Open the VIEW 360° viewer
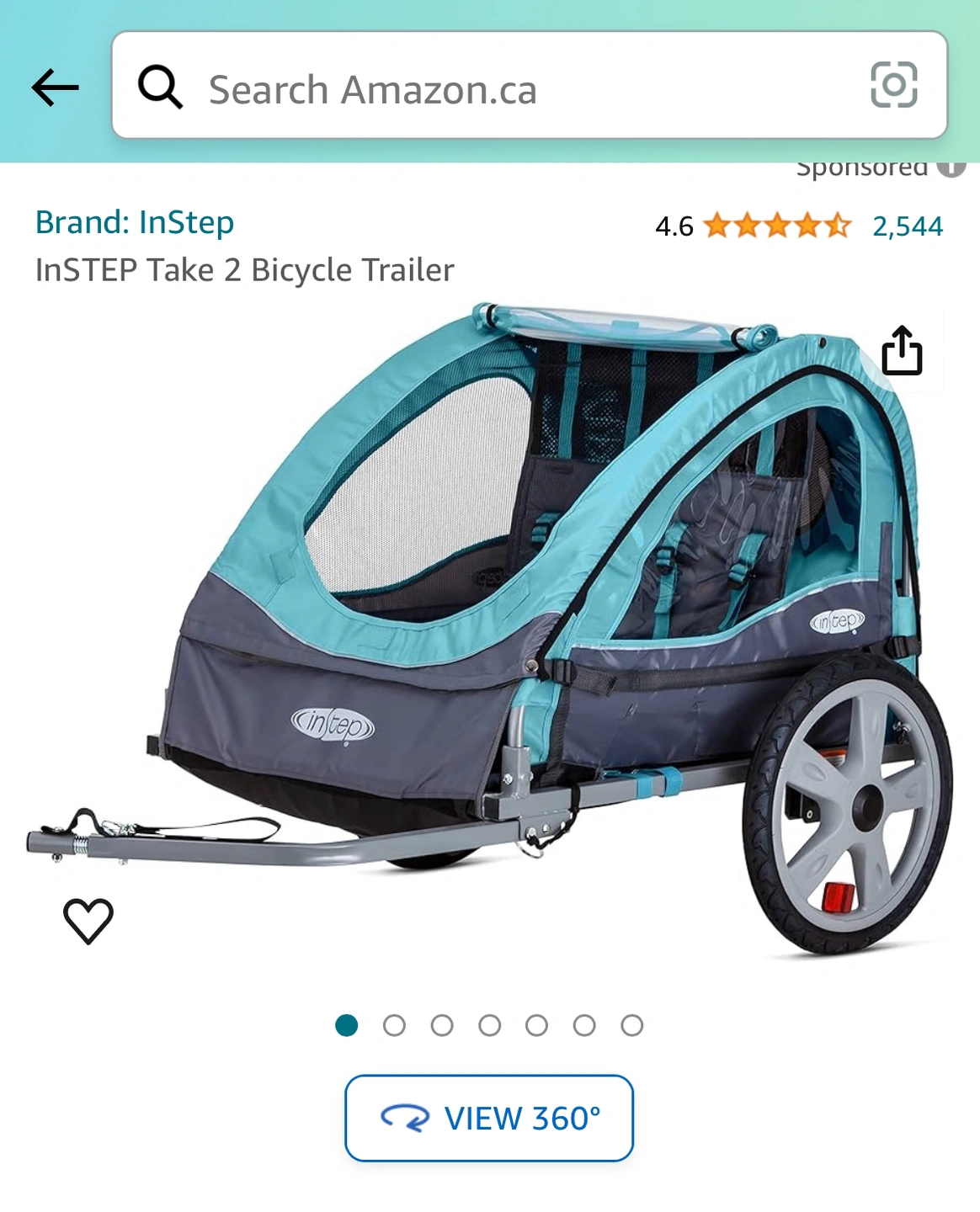Screen dimensions: 980x1212 click(489, 1118)
